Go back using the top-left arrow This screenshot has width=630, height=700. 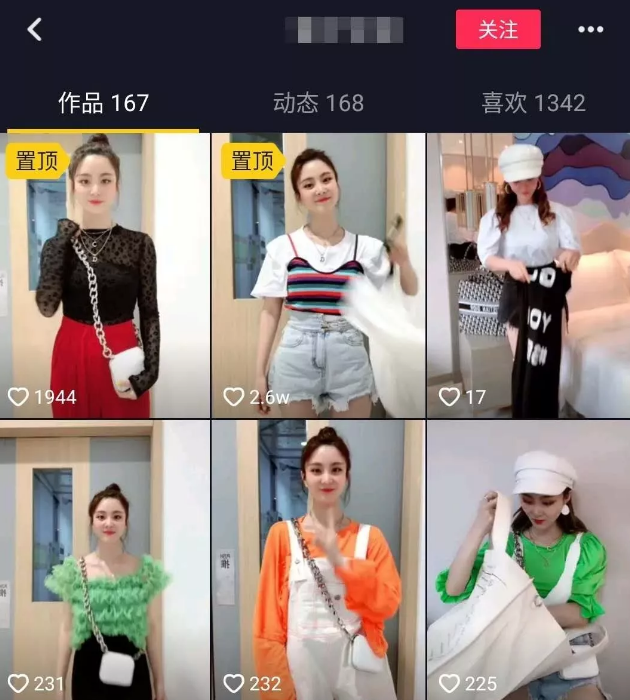[x=35, y=29]
